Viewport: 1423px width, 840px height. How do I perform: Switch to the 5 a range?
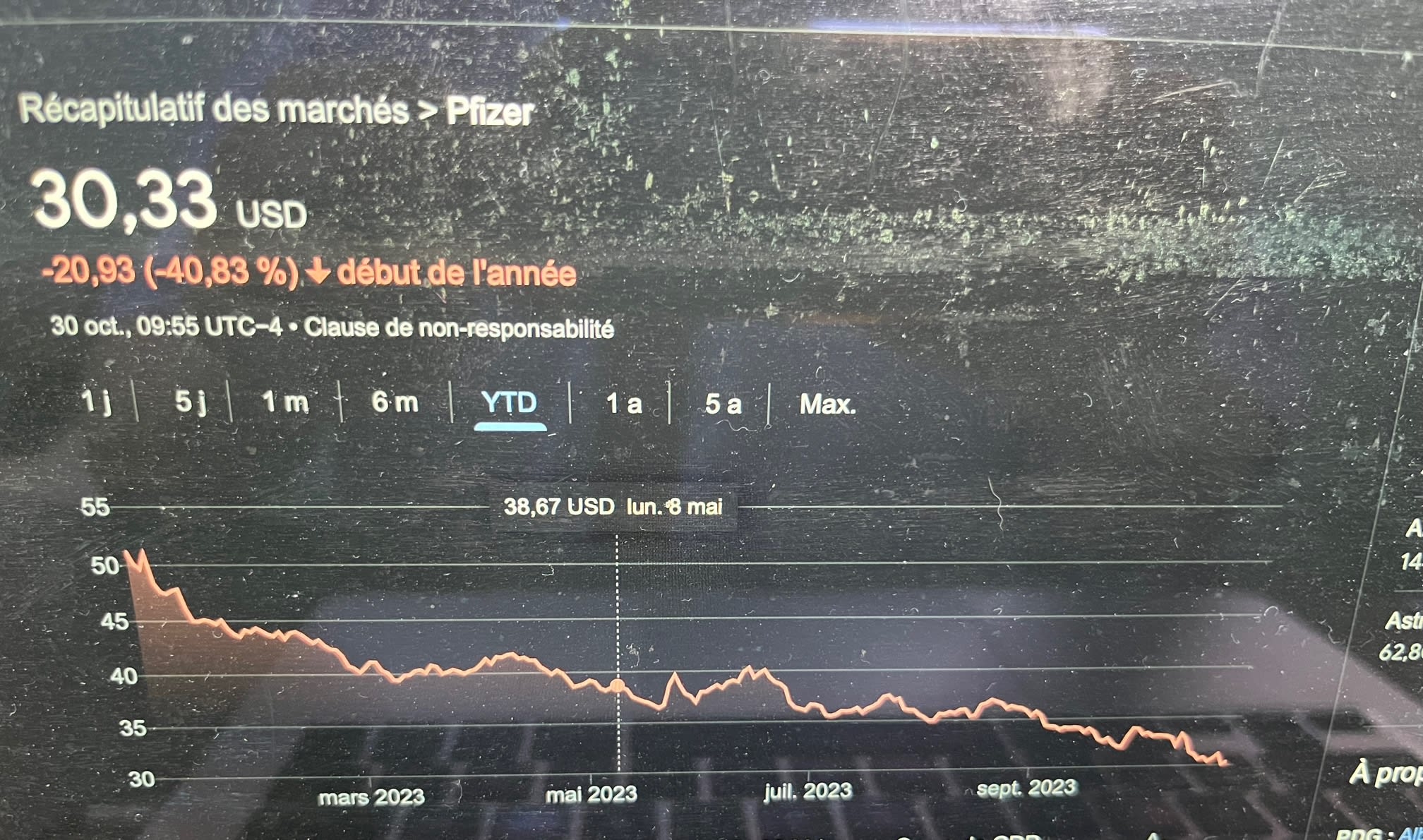pyautogui.click(x=723, y=404)
